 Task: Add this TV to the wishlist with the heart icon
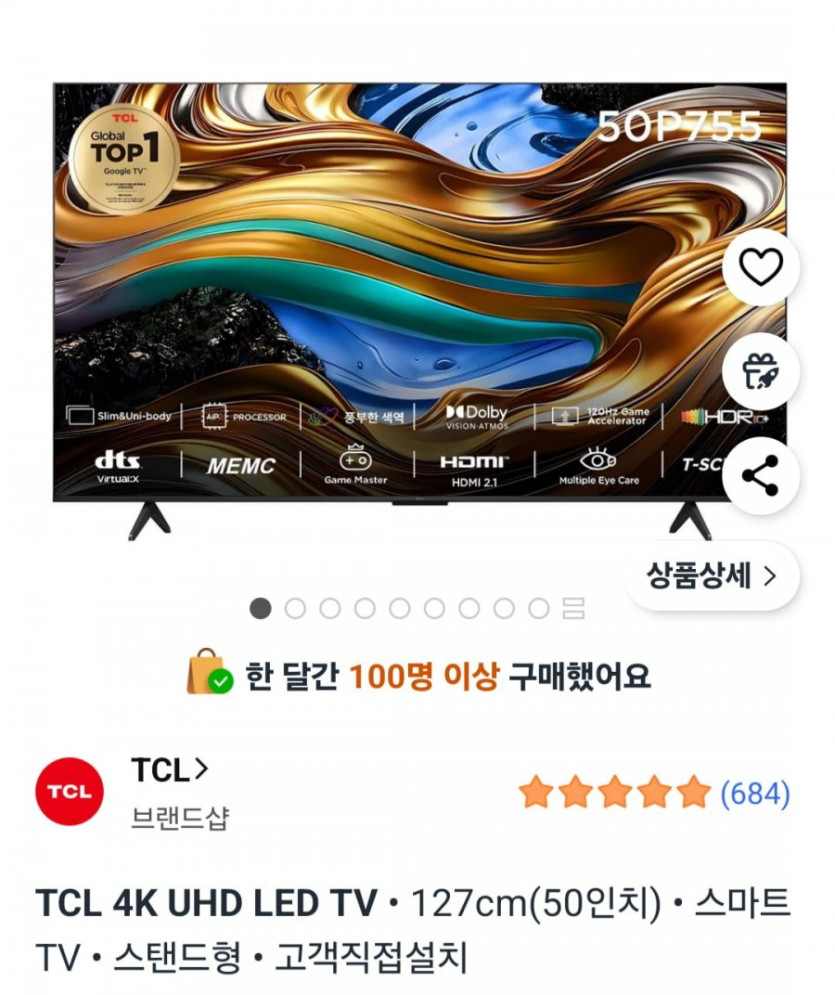(x=761, y=267)
